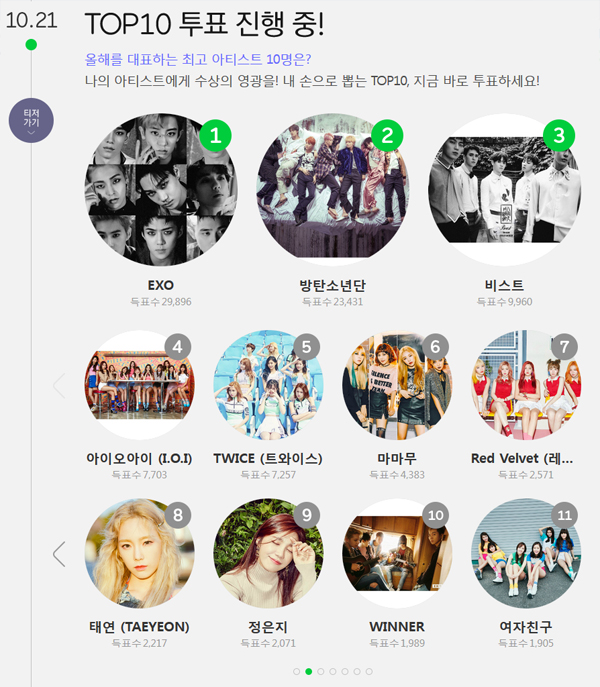Jump to last page indicator dot

pyautogui.click(x=369, y=671)
